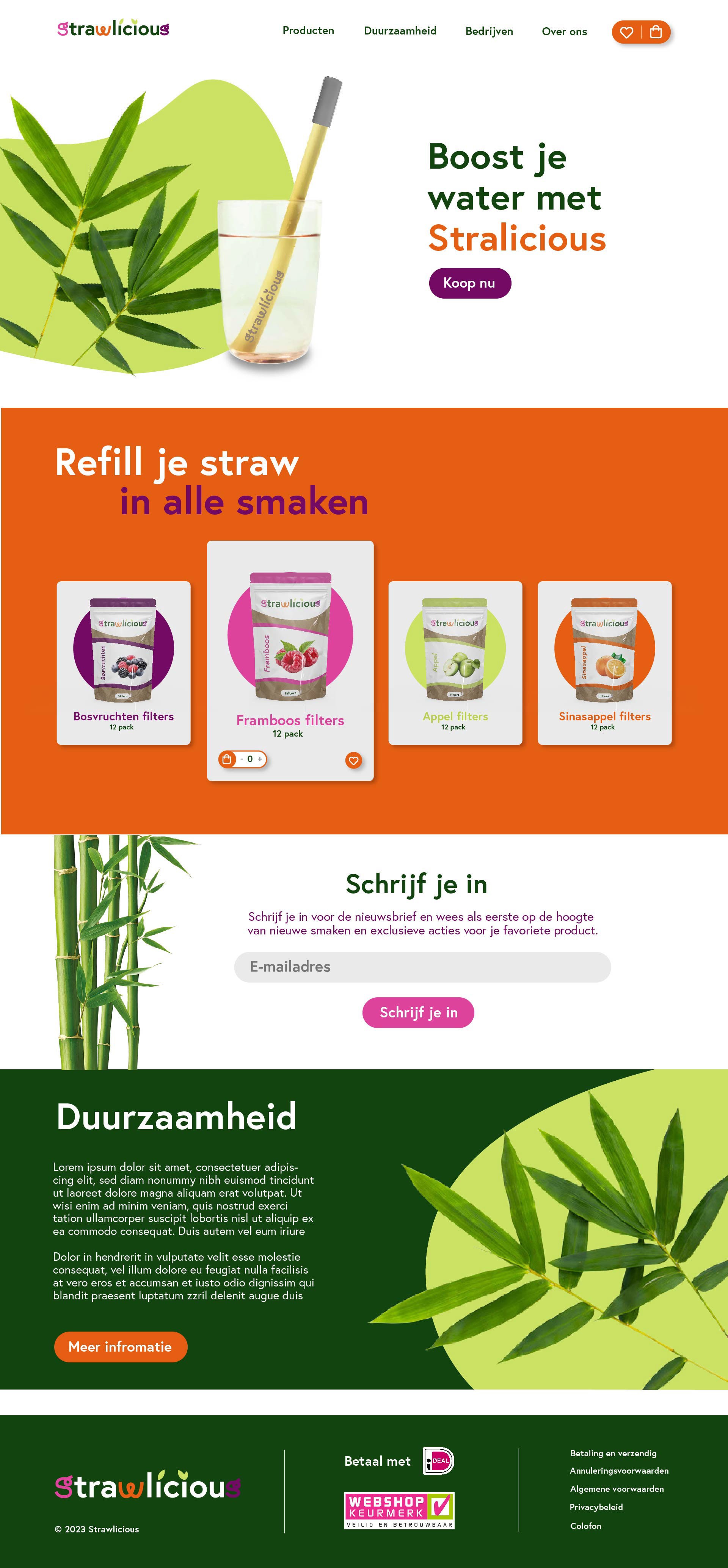This screenshot has width=728, height=1568.
Task: Tap the Meer infromatie button
Action: tap(121, 1346)
